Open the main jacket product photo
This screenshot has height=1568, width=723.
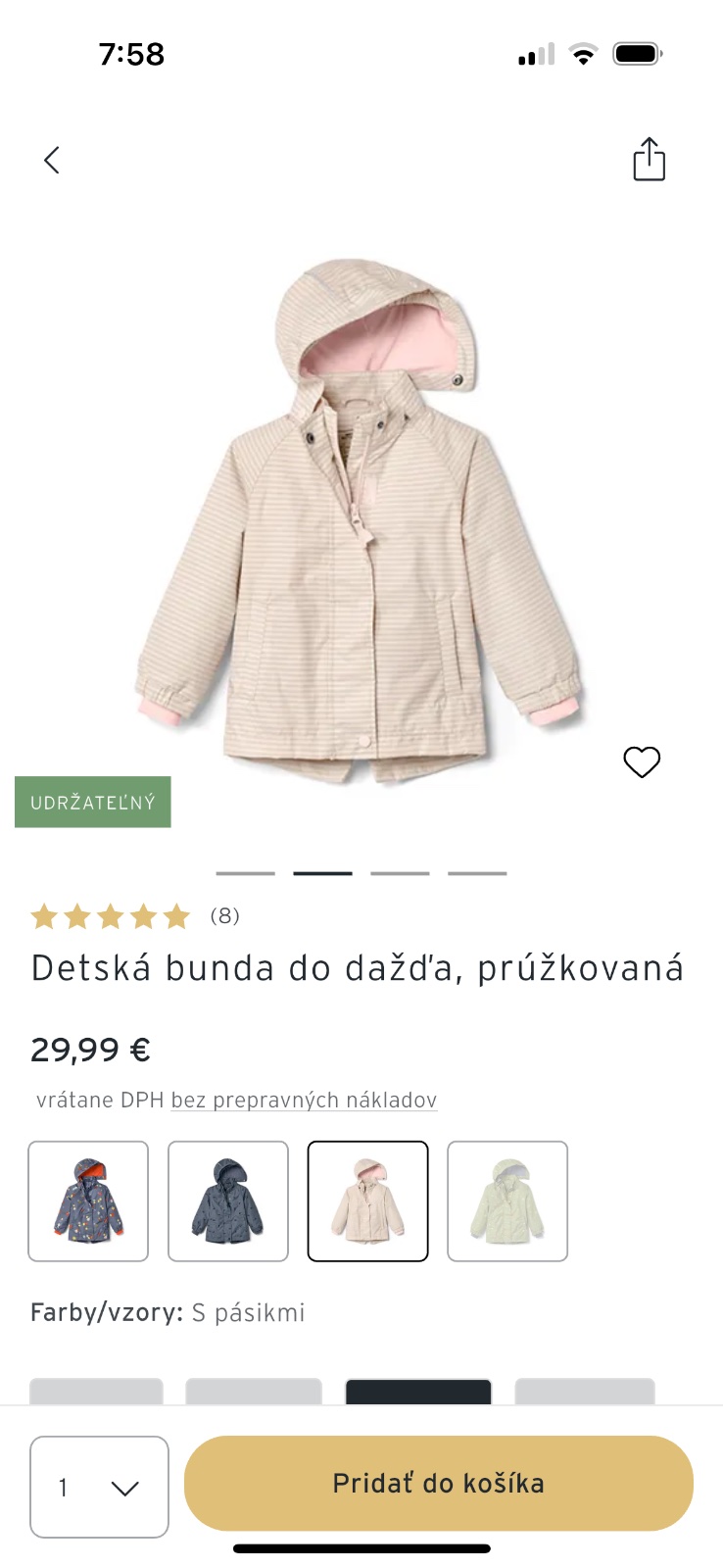click(x=361, y=519)
